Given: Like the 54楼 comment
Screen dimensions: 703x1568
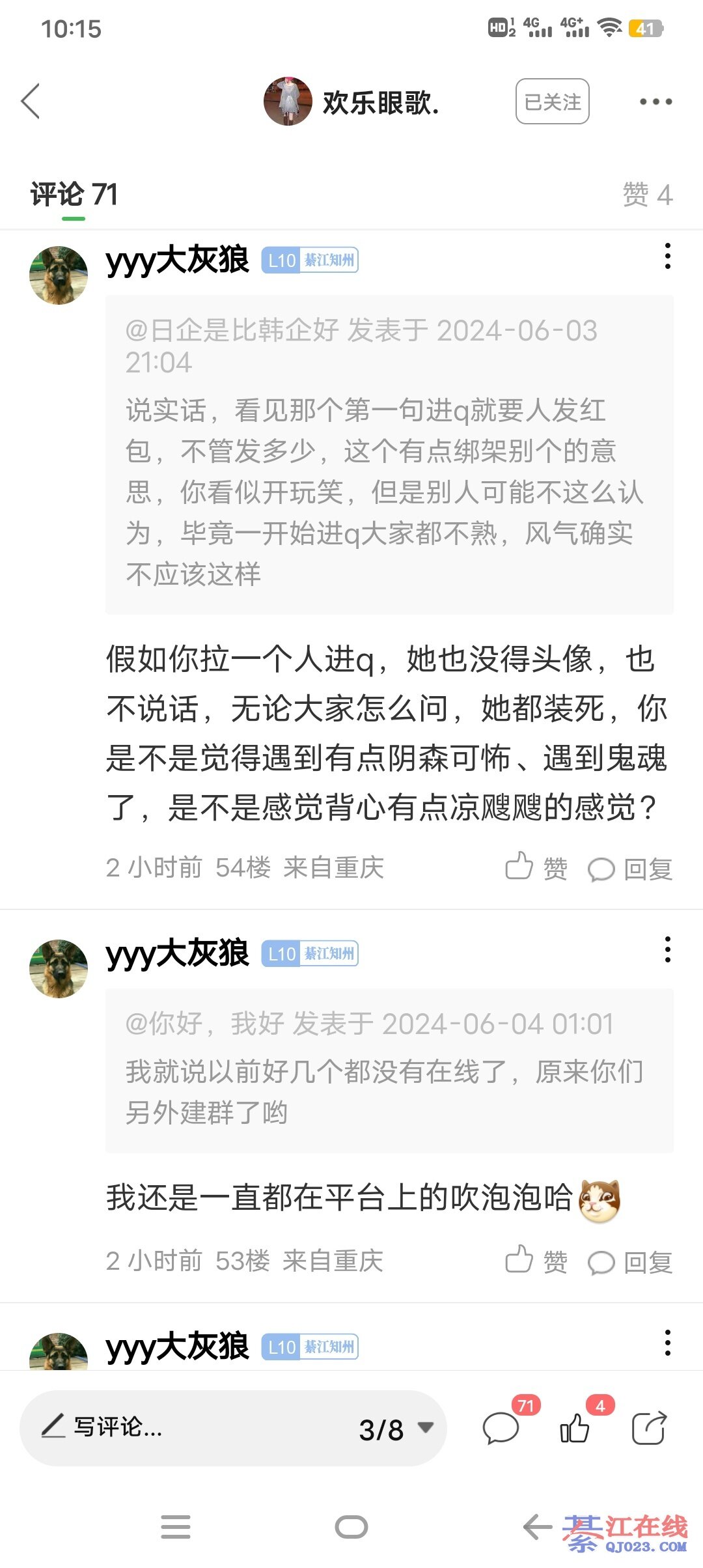Looking at the screenshot, I should (x=536, y=868).
